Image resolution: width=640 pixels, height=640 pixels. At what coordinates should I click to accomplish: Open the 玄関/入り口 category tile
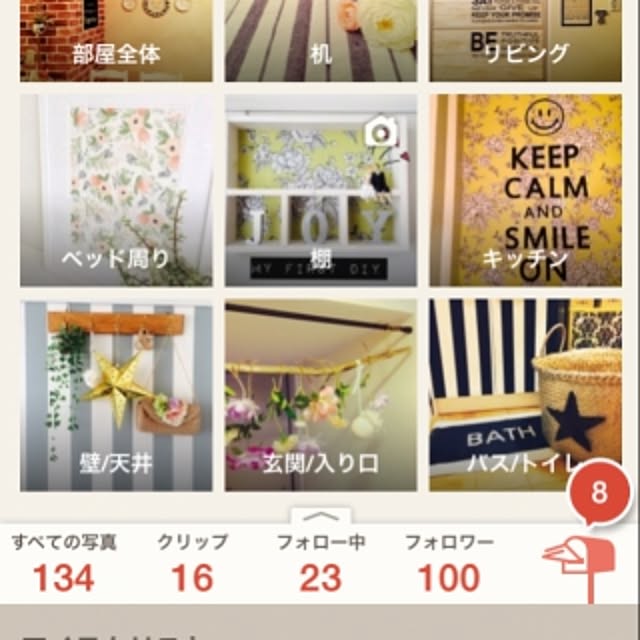coord(320,395)
